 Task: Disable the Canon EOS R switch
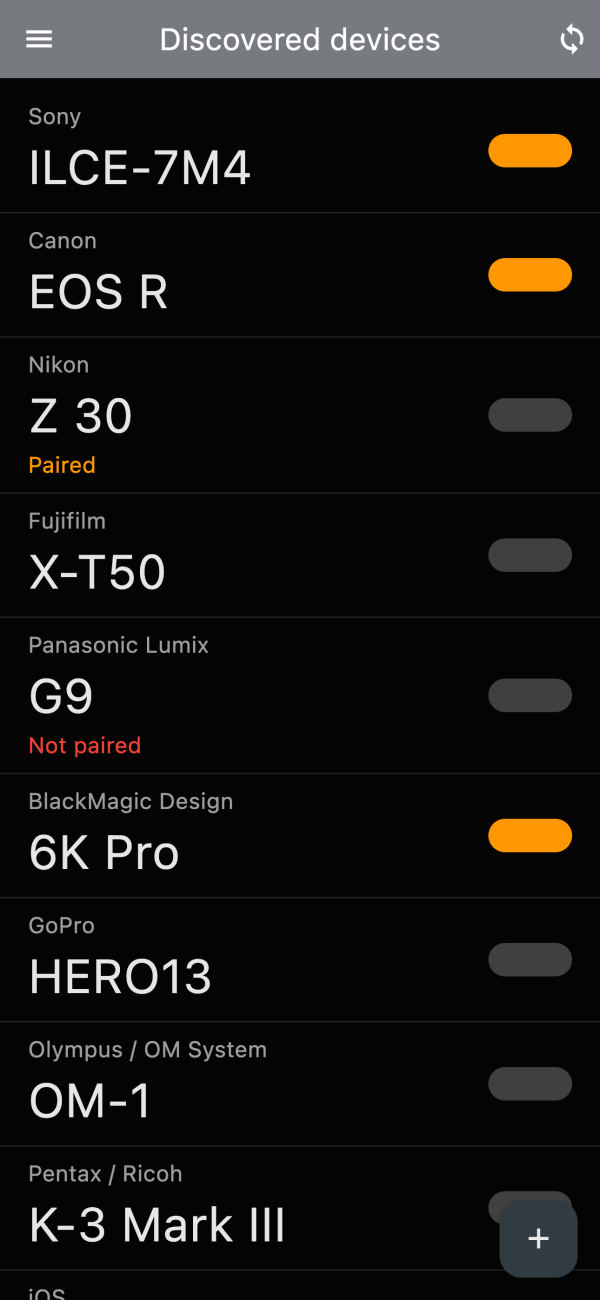click(x=530, y=275)
